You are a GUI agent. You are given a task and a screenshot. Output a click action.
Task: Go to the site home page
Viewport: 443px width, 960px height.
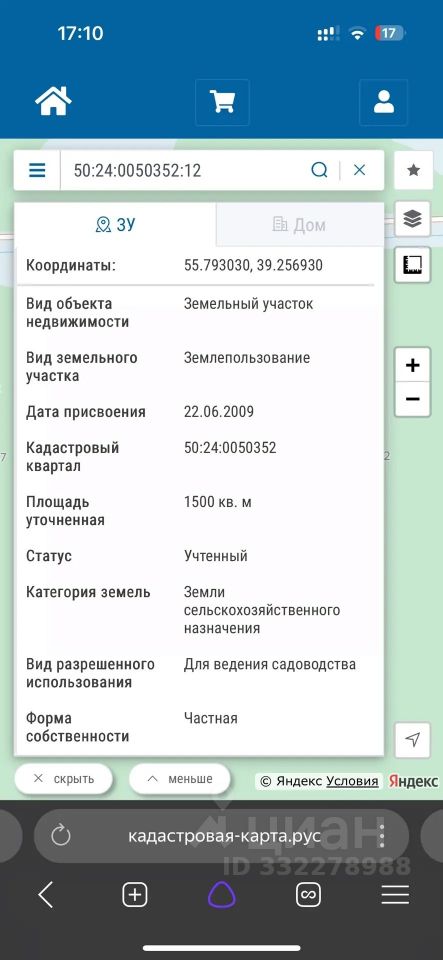(53, 102)
